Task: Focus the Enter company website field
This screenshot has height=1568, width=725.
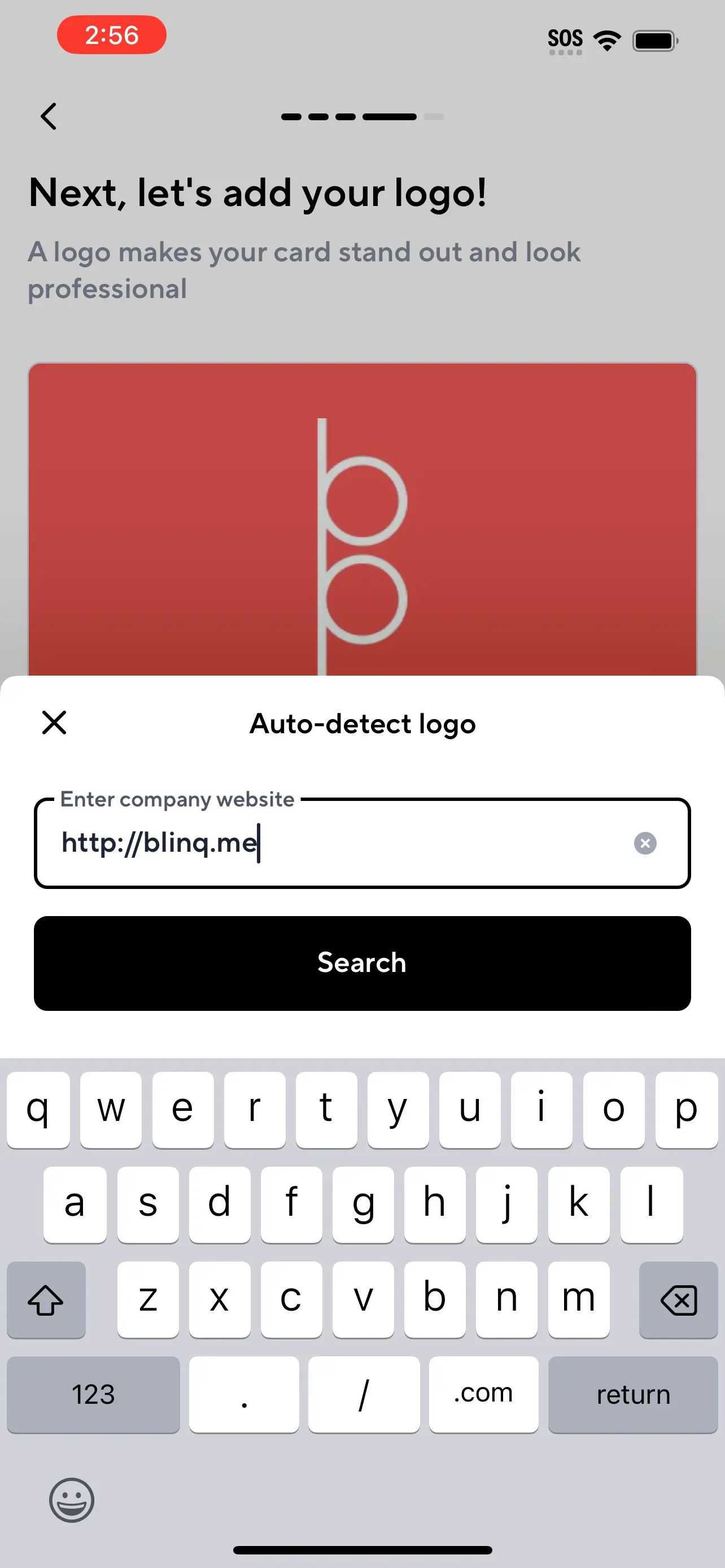Action: coord(341,843)
